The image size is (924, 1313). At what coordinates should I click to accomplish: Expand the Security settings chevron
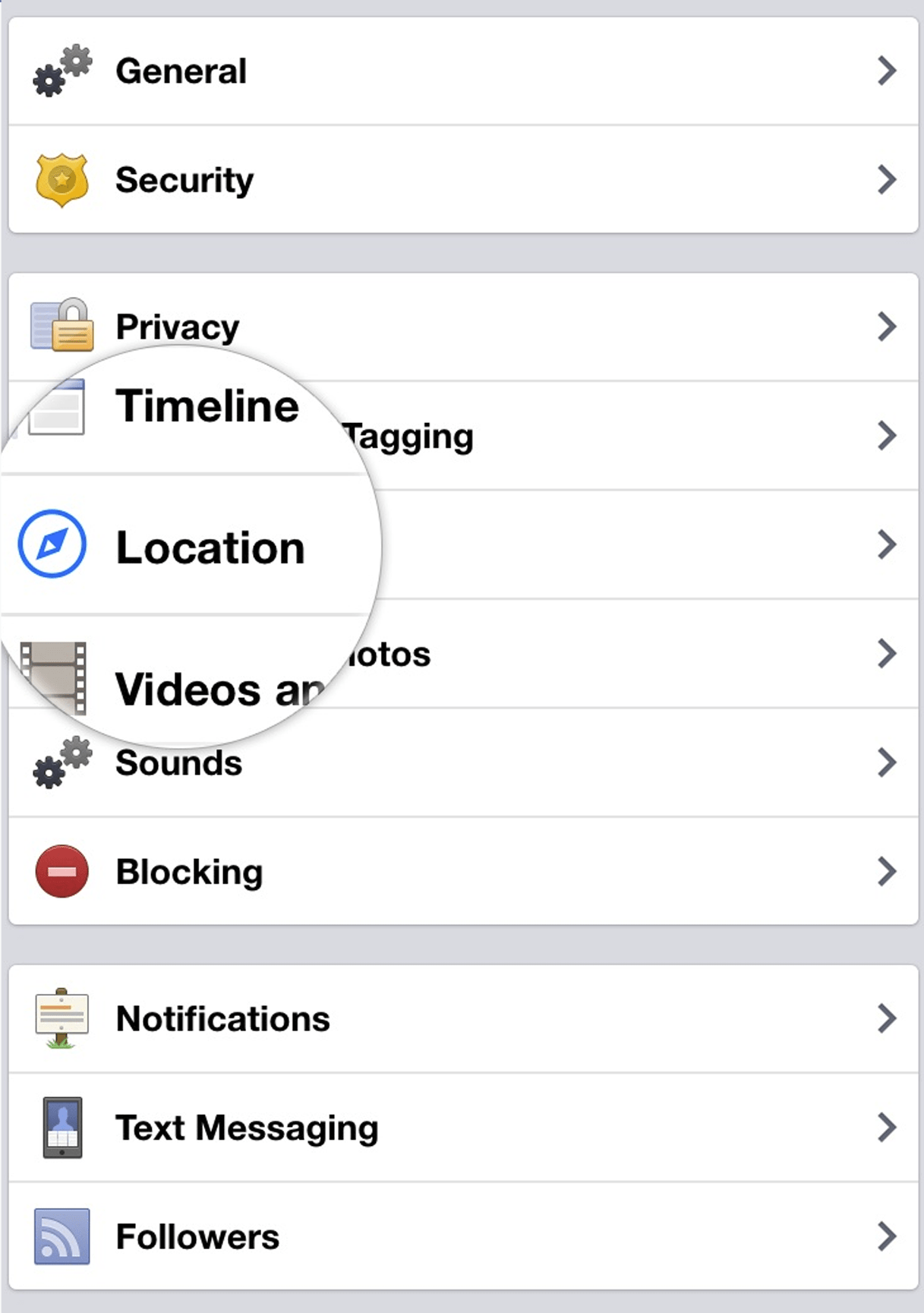coord(887,180)
